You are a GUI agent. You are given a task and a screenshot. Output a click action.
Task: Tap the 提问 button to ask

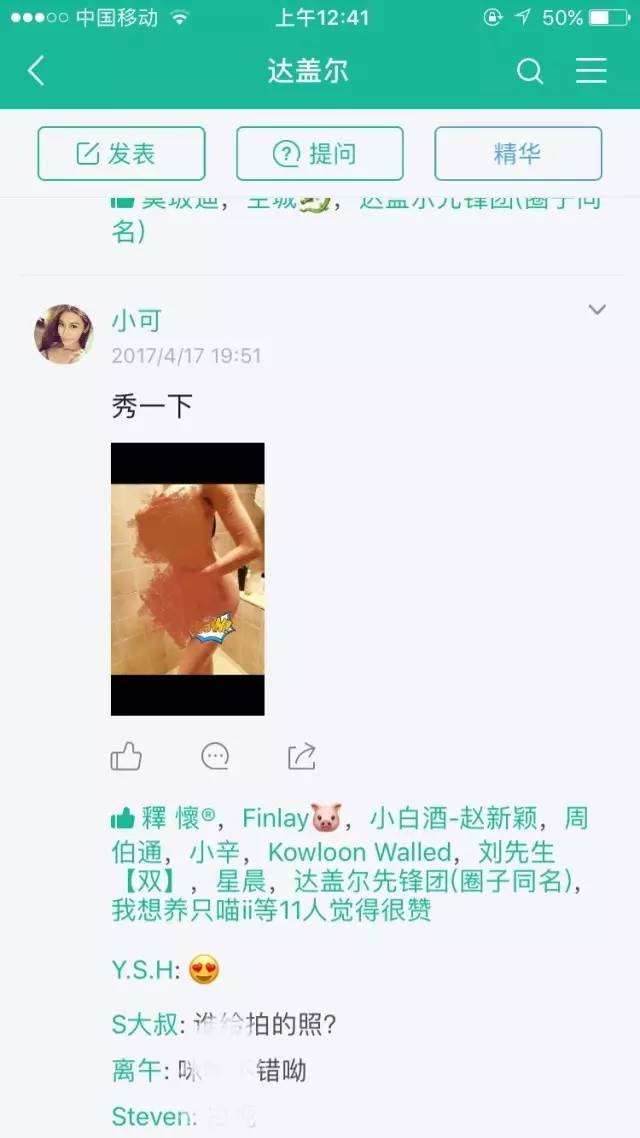[x=319, y=153]
